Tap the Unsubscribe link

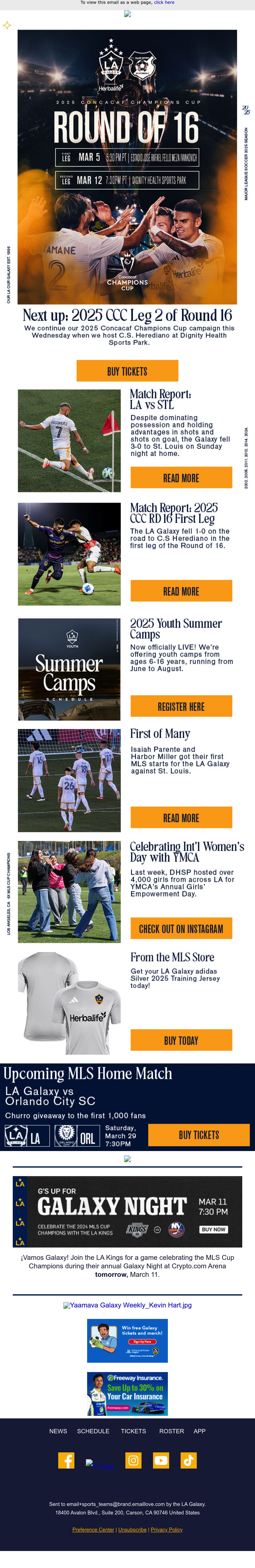[x=132, y=1530]
